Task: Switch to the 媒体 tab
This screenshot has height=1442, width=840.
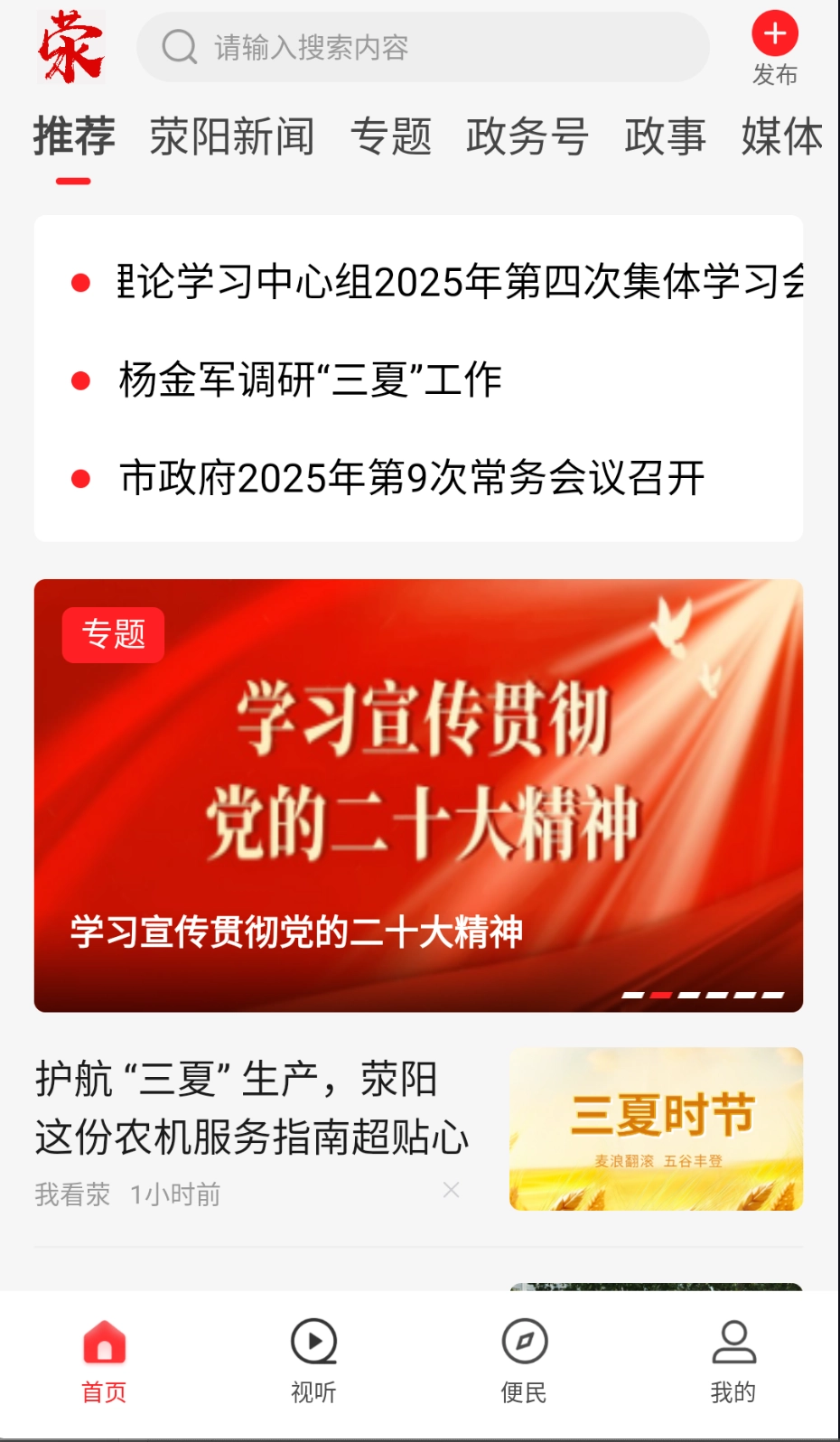Action: coord(782,137)
